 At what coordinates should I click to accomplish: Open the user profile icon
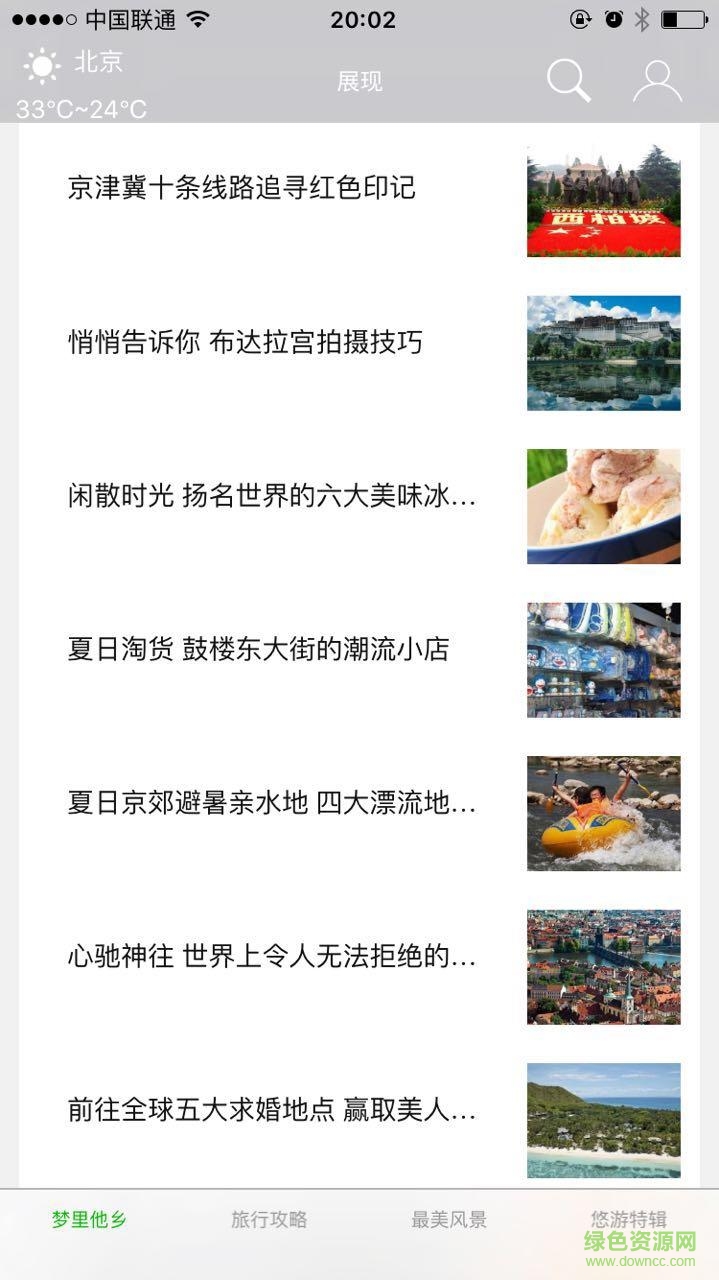(x=657, y=81)
